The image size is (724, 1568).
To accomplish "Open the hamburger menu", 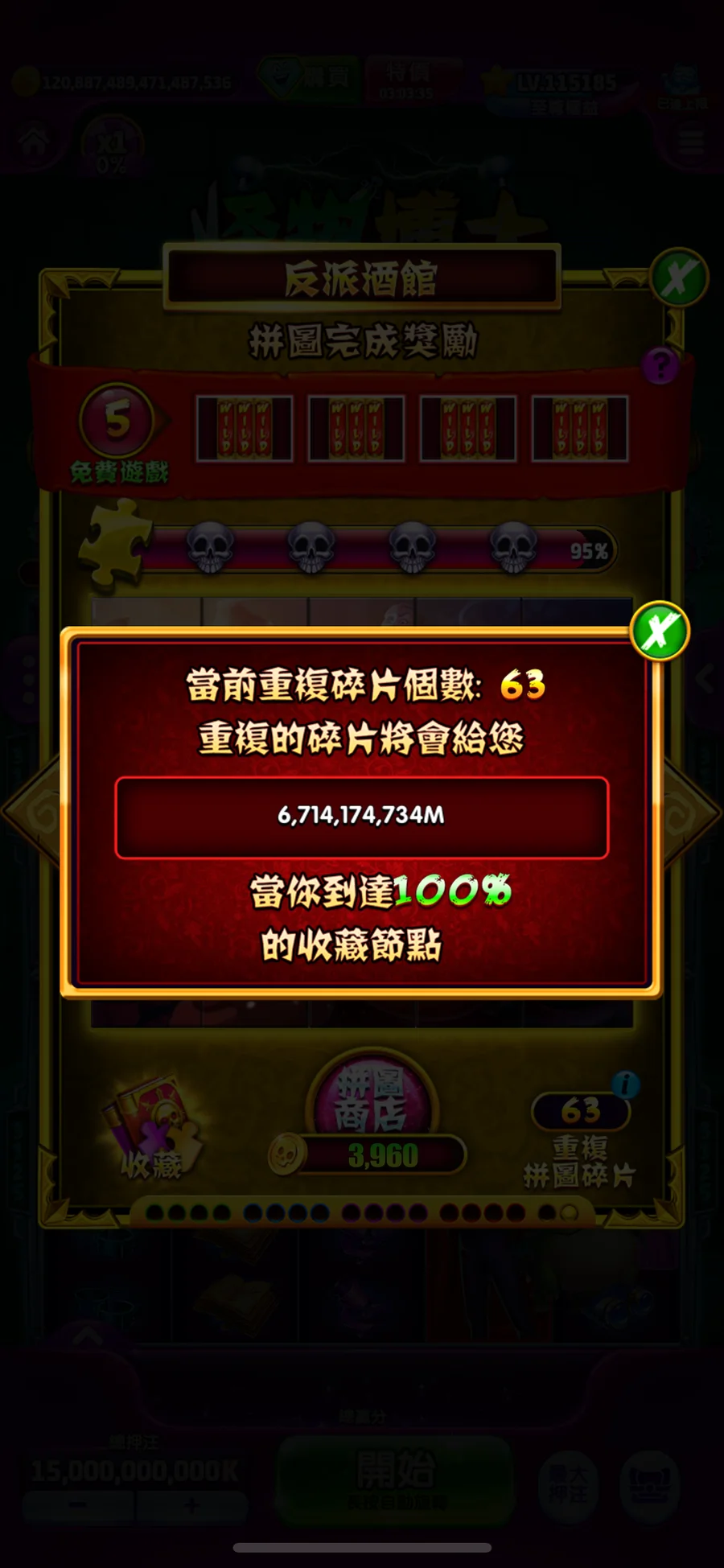I will tap(690, 145).
